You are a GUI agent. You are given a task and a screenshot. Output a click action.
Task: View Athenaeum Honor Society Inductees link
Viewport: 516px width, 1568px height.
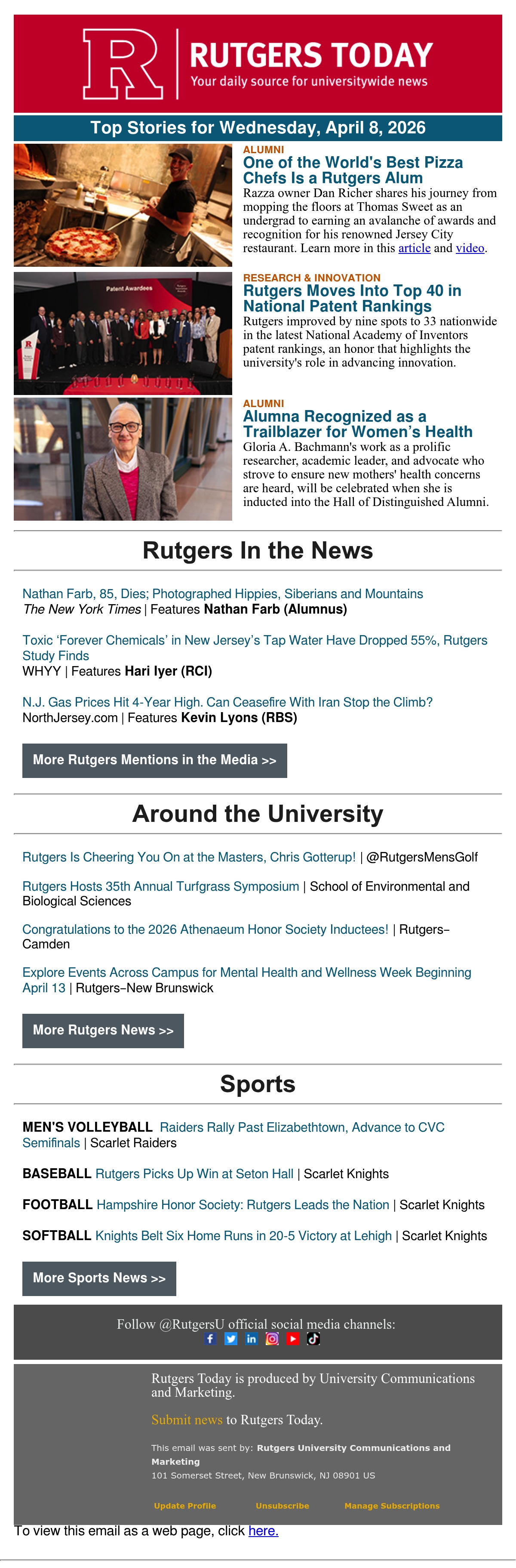[205, 929]
